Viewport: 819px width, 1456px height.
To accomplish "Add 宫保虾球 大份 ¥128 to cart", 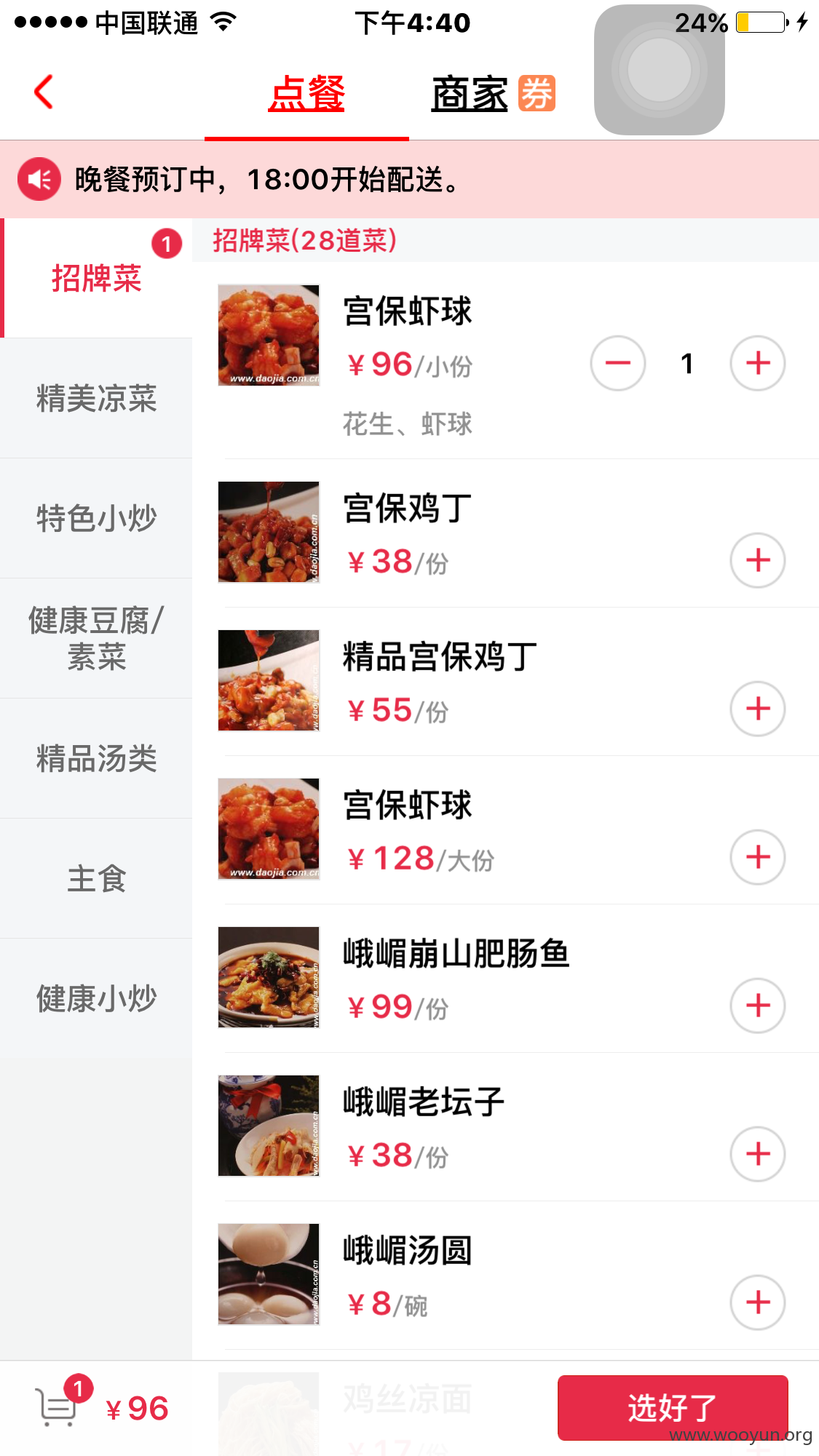I will click(758, 857).
